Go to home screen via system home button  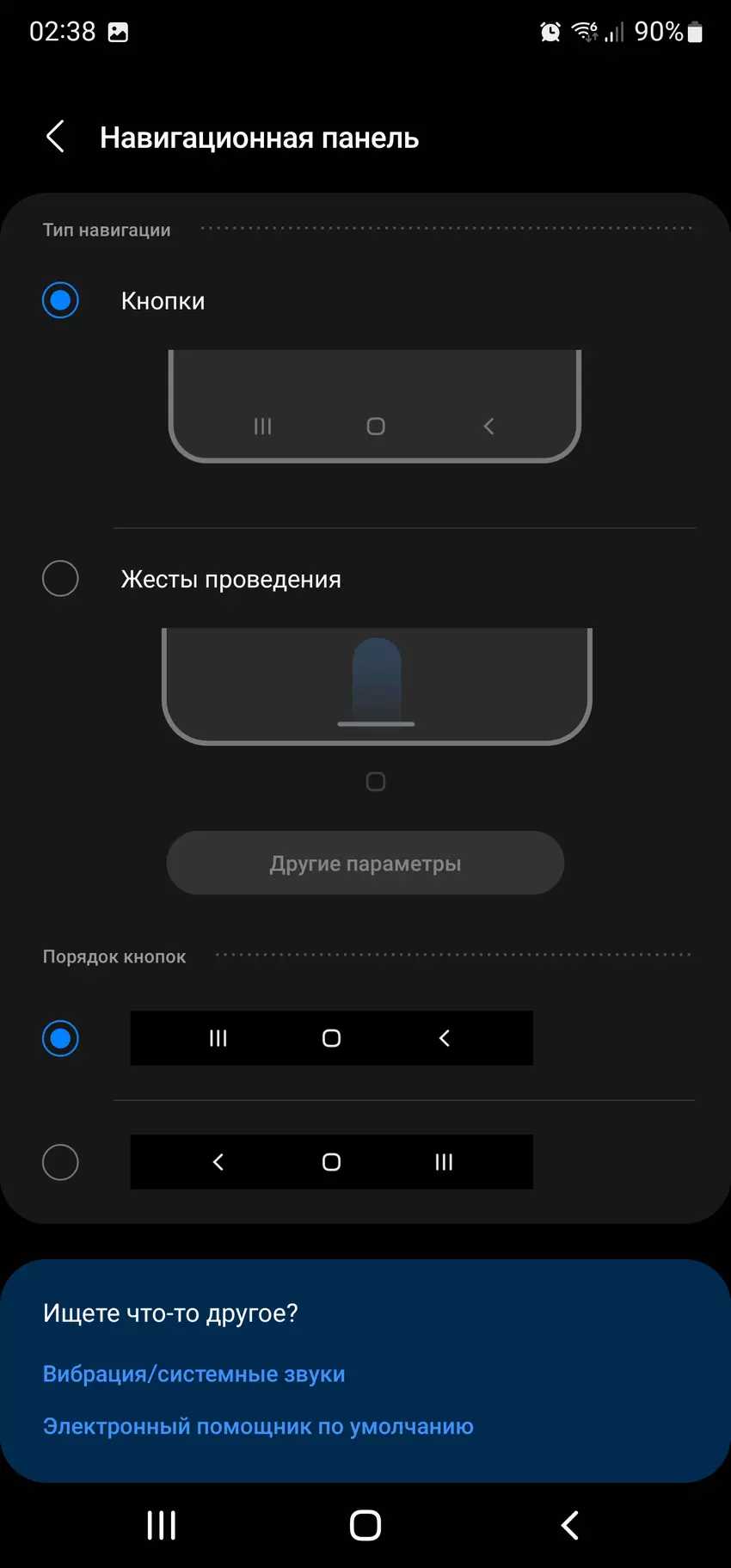pos(365,1525)
